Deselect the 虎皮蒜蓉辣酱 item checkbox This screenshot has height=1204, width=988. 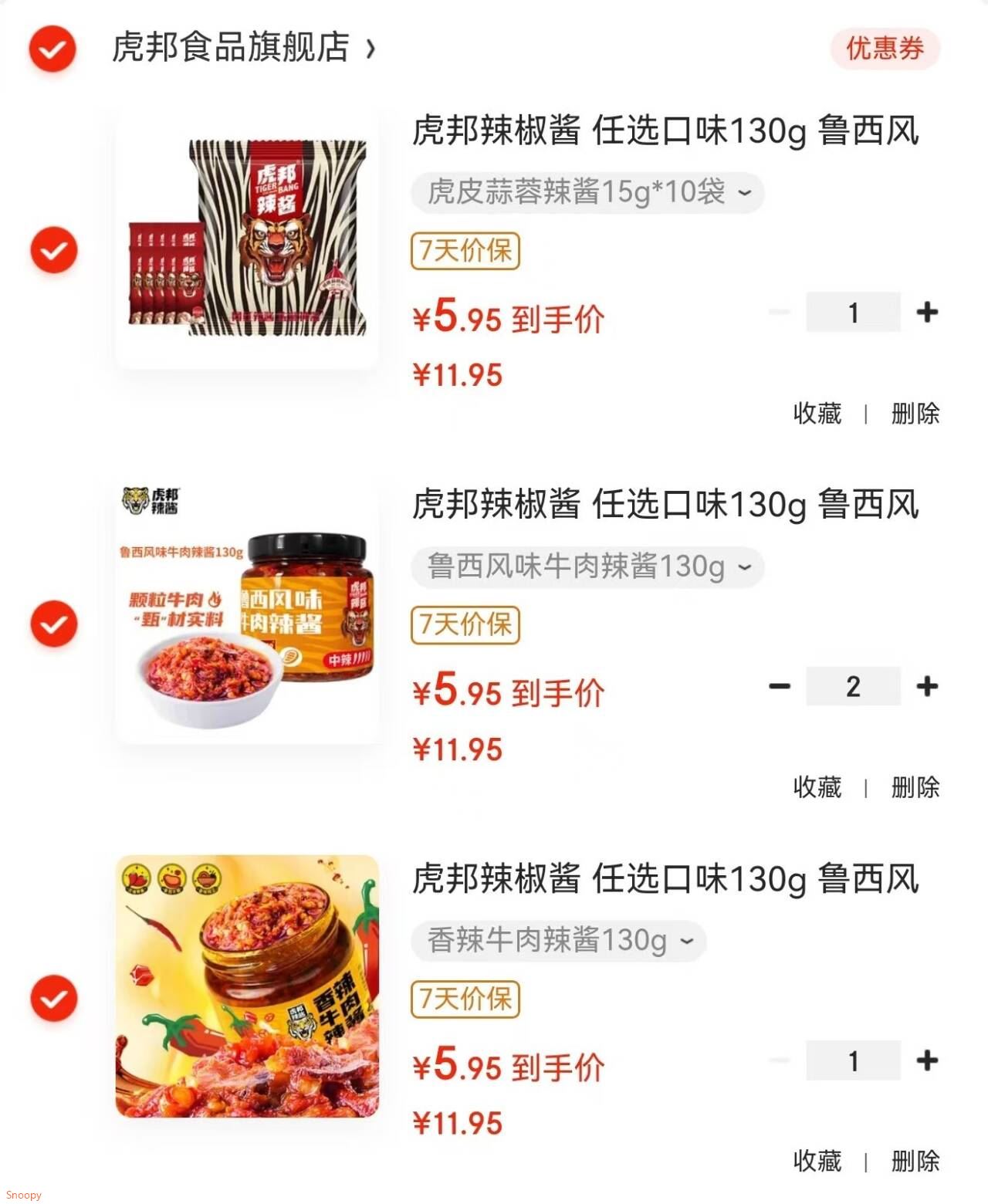pos(54,250)
